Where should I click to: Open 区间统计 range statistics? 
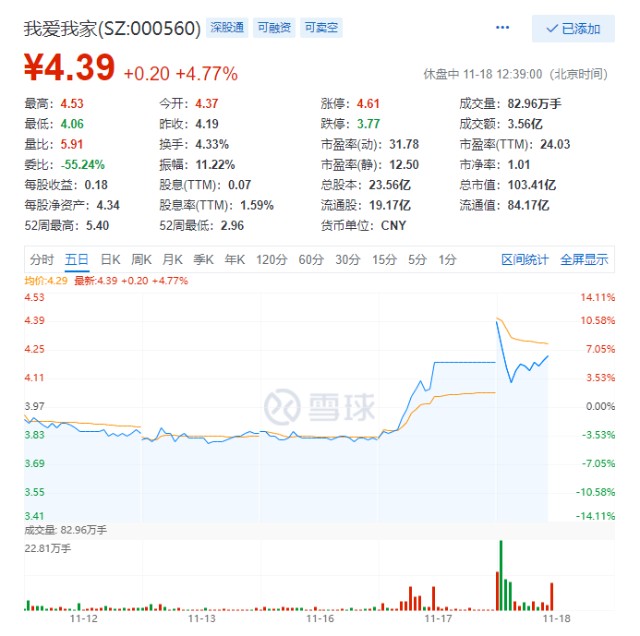[525, 260]
